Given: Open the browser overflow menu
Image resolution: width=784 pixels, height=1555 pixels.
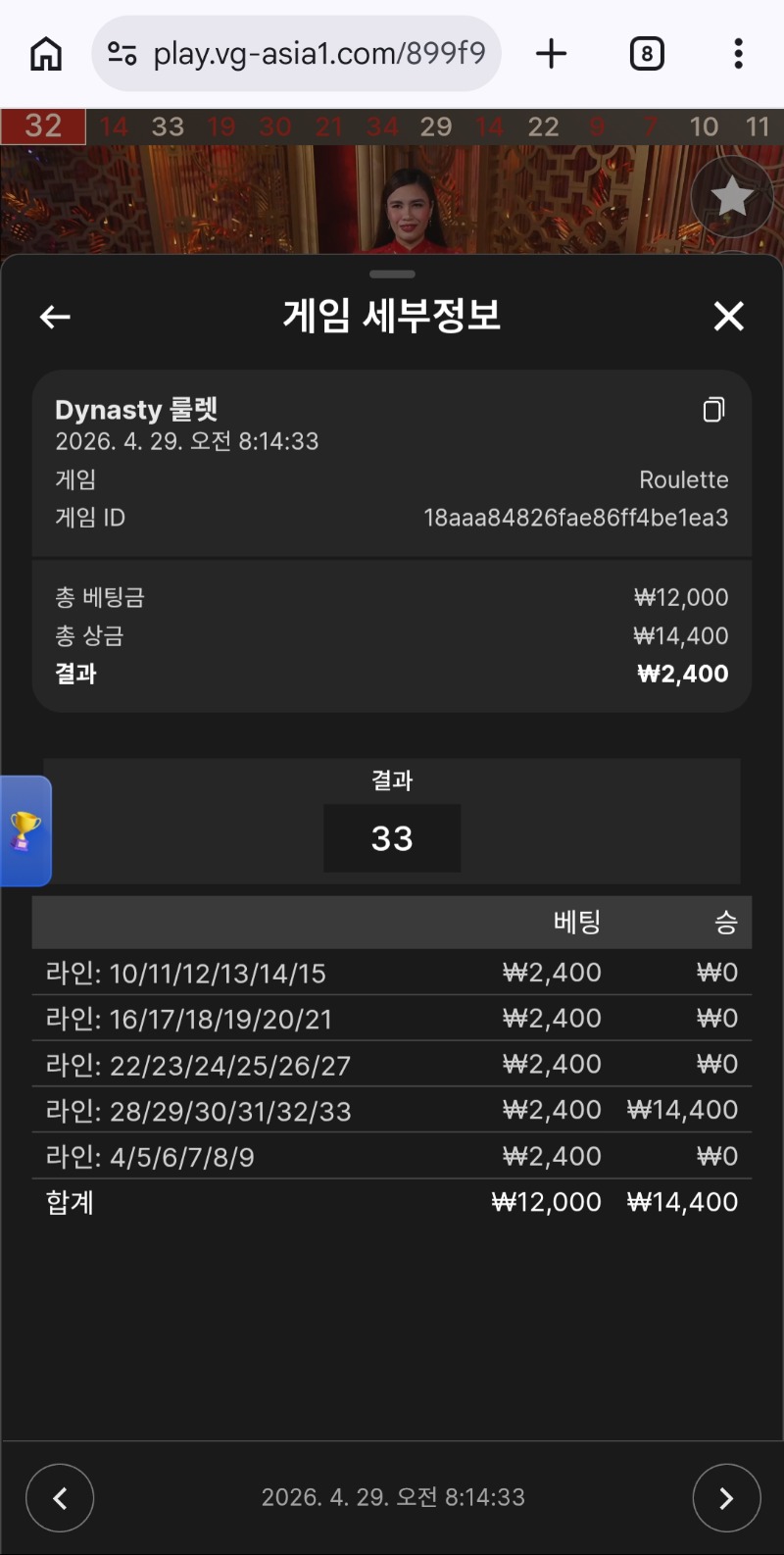Looking at the screenshot, I should [x=738, y=54].
